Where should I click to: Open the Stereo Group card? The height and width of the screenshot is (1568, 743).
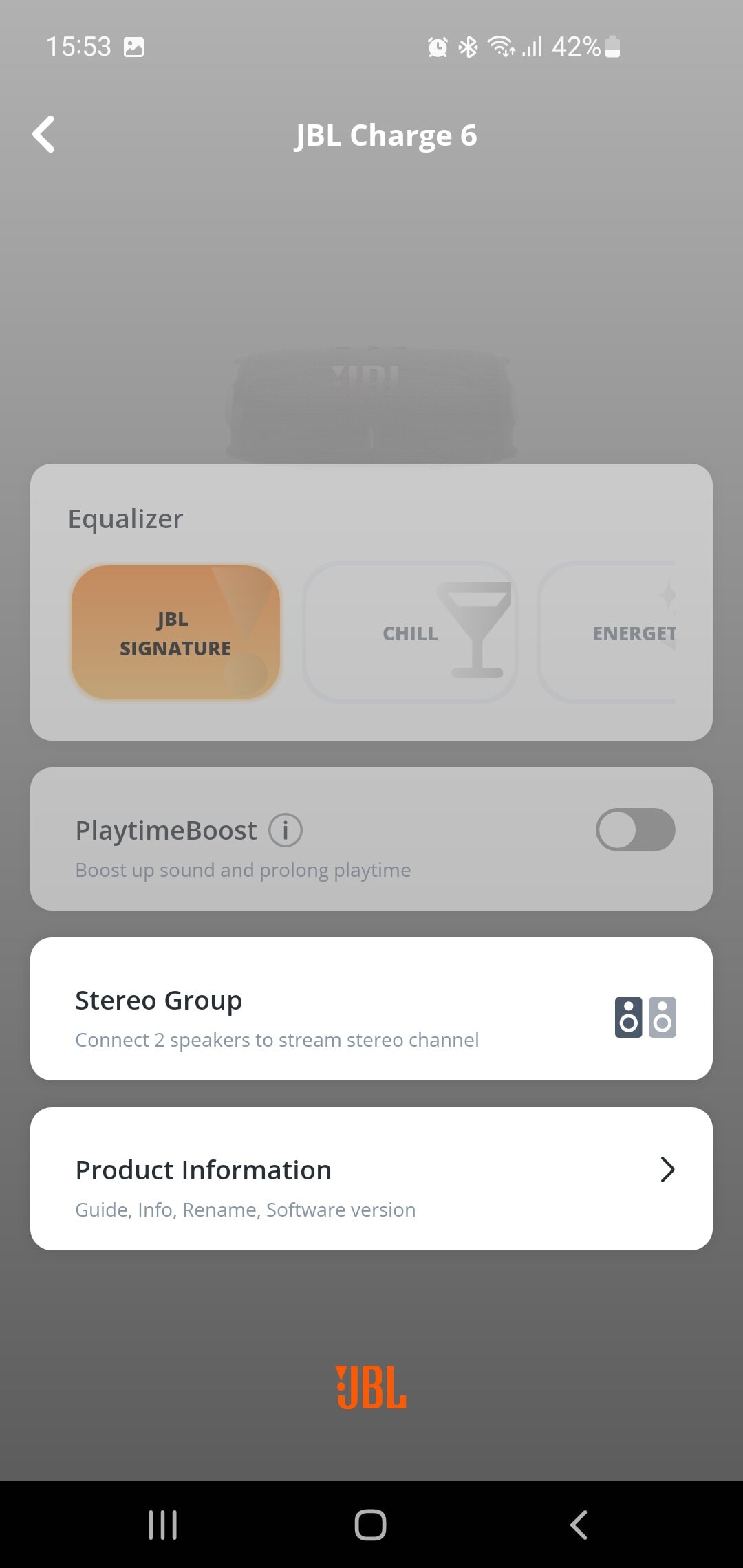coord(371,1009)
